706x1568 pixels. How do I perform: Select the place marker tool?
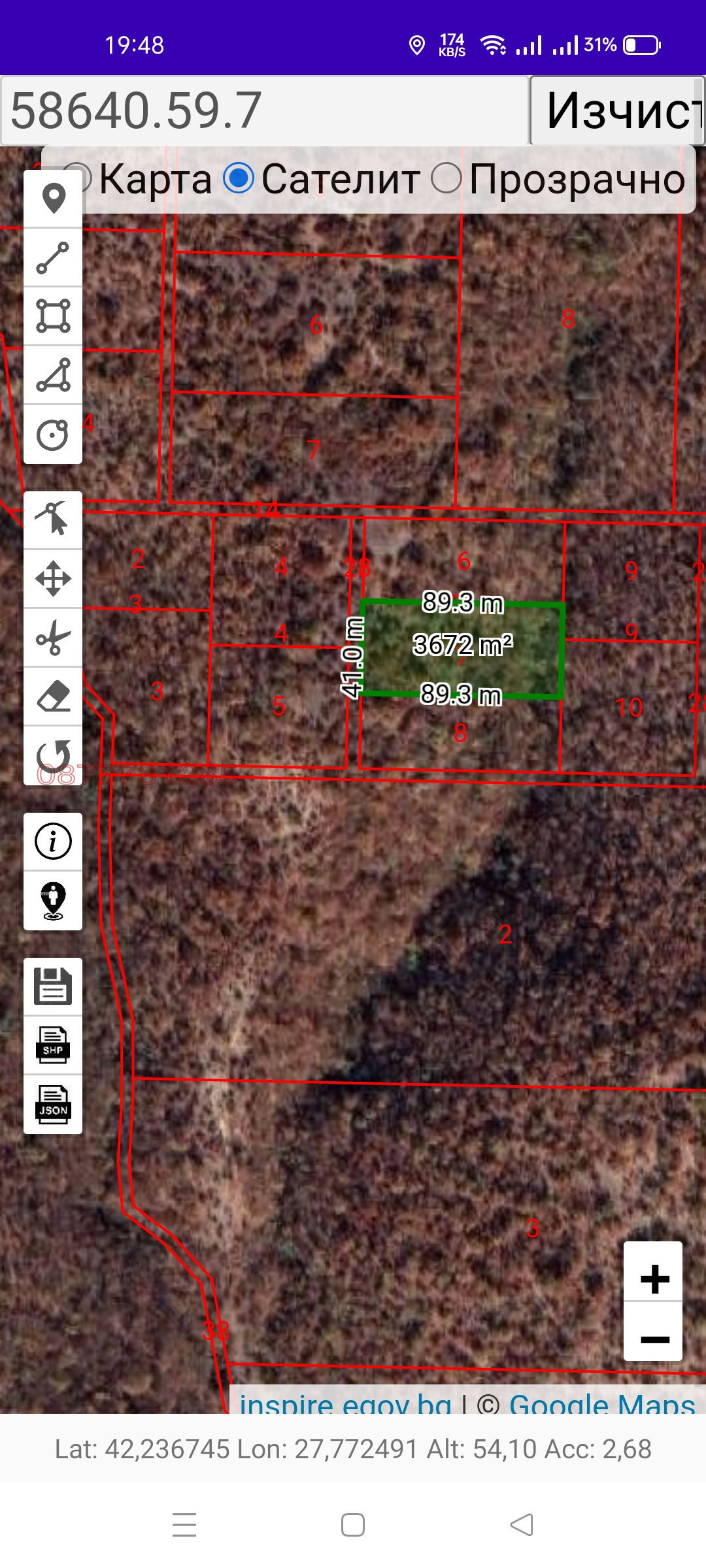(x=53, y=199)
